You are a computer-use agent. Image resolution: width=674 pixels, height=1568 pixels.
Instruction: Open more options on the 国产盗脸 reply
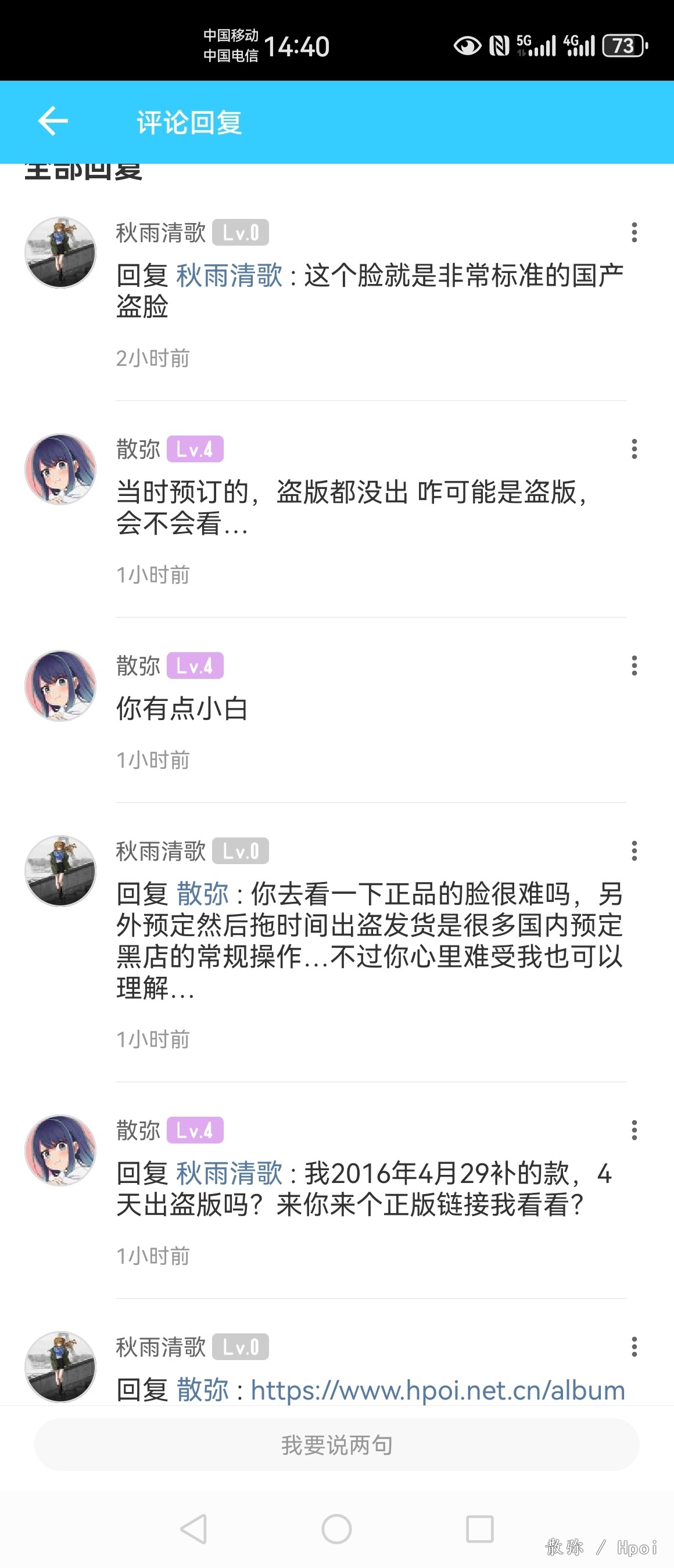pyautogui.click(x=634, y=232)
